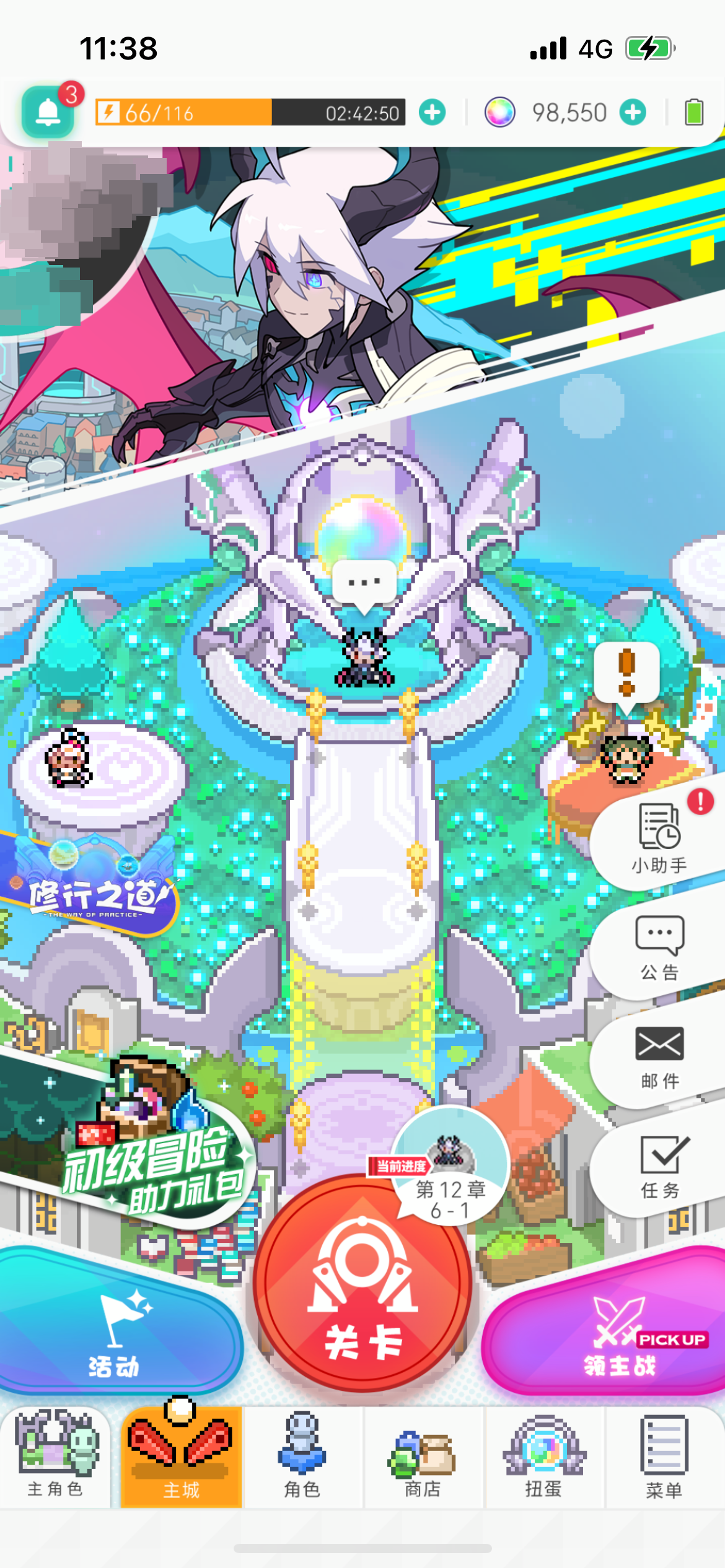Open the notifications bell
Screen dimensions: 725x1568
(x=48, y=112)
